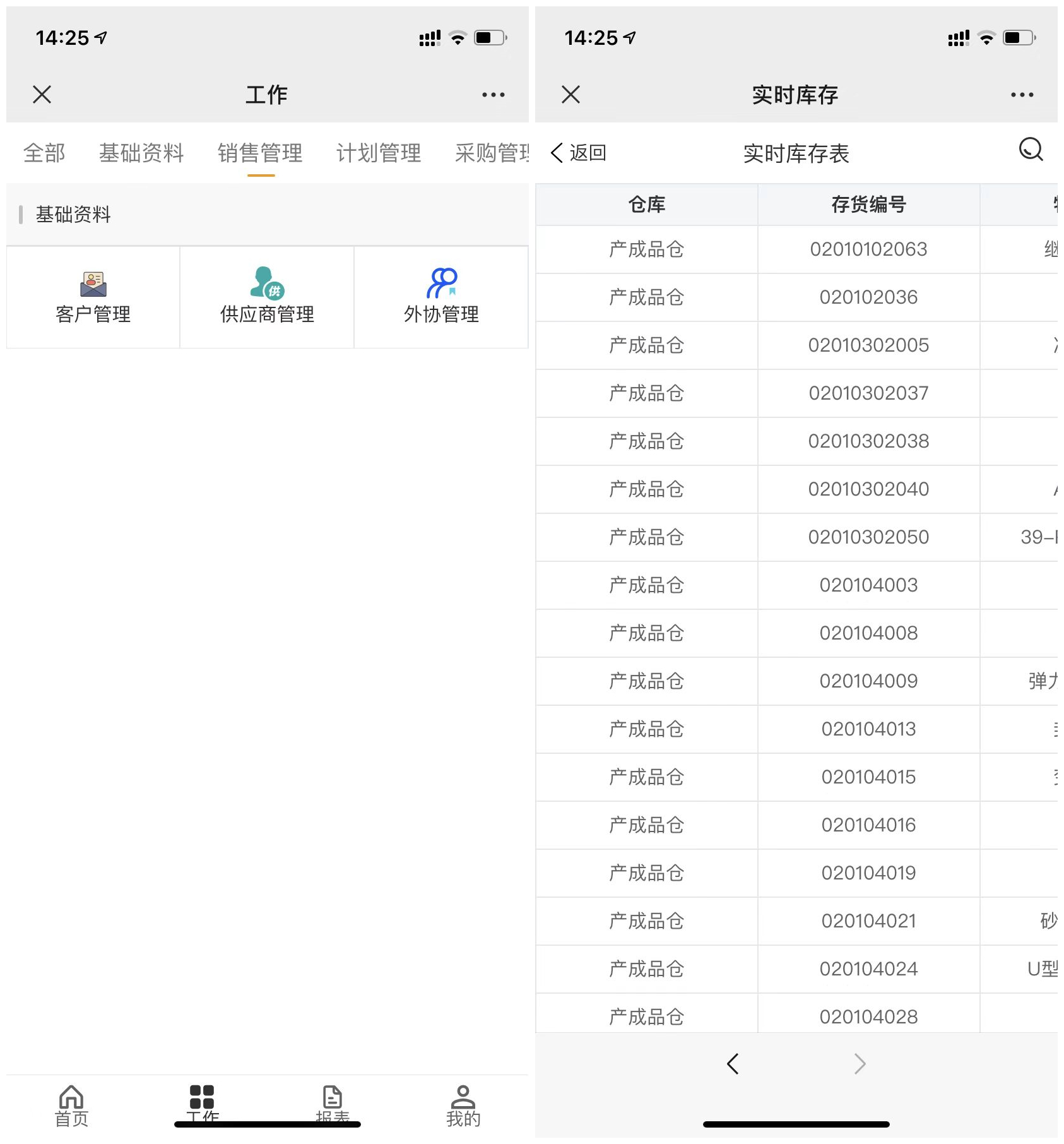Open 供应商管理 (Supplier Management)
The image size is (1064, 1144).
(x=266, y=297)
